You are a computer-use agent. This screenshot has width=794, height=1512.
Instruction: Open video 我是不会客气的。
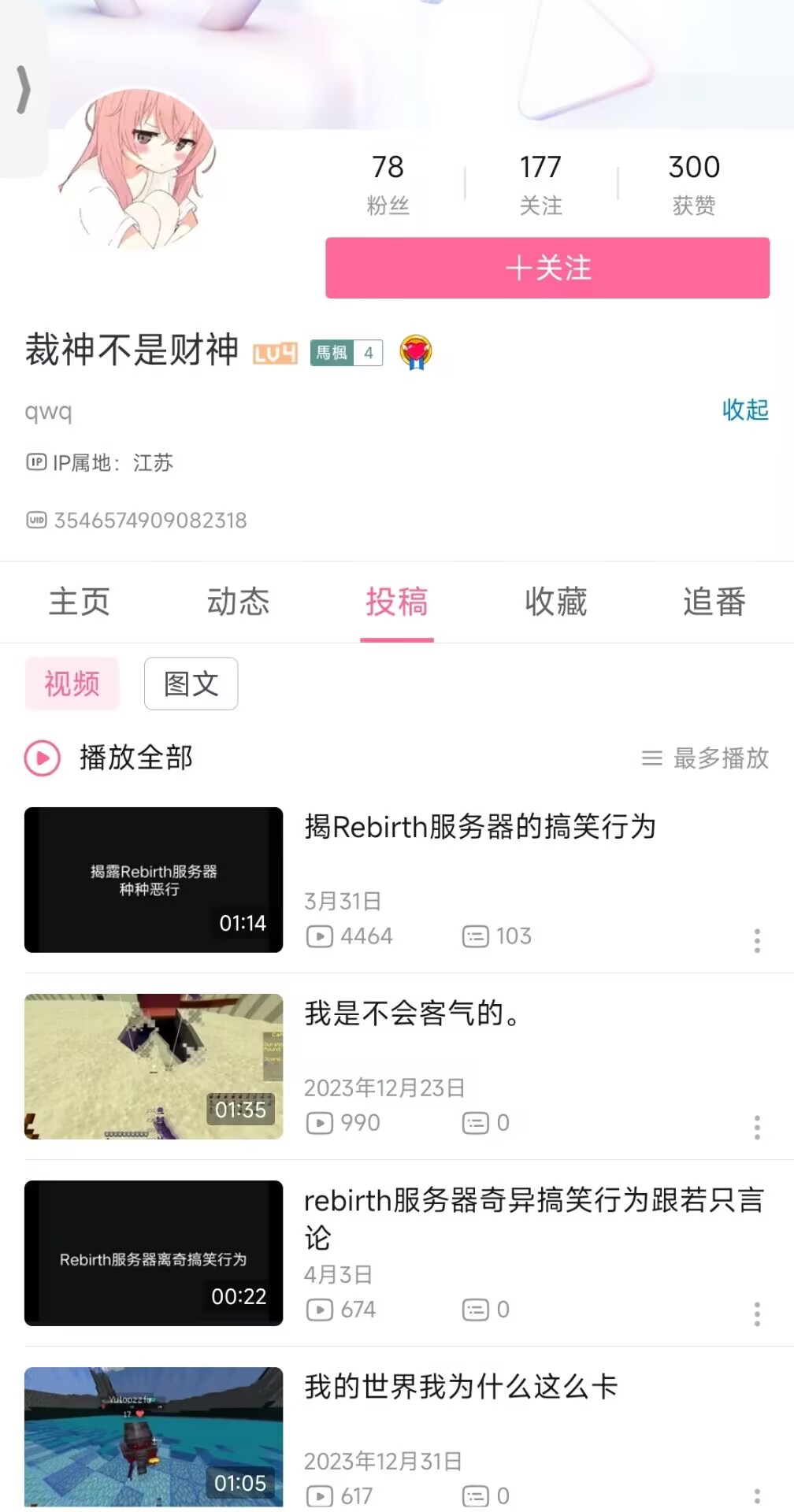pos(412,1014)
